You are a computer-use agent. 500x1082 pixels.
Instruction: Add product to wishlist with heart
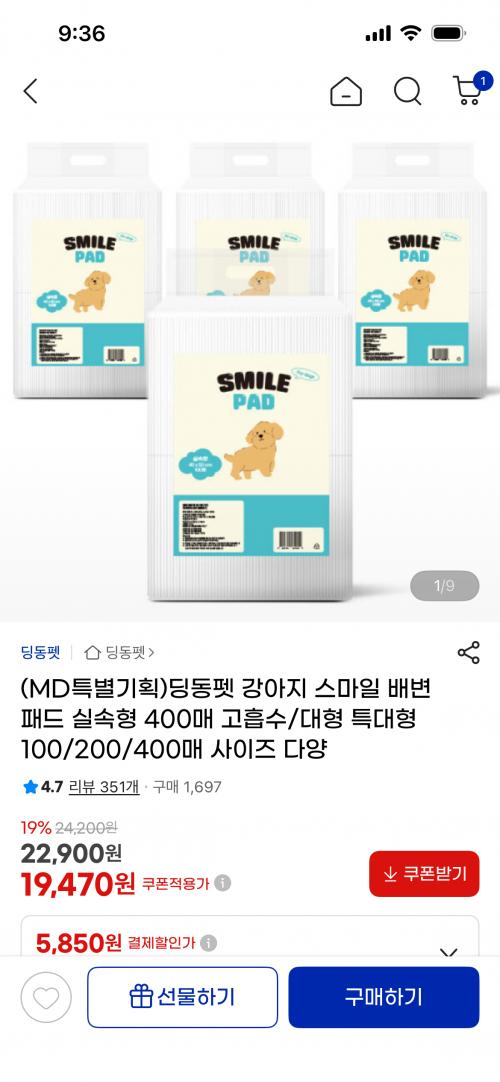point(46,997)
